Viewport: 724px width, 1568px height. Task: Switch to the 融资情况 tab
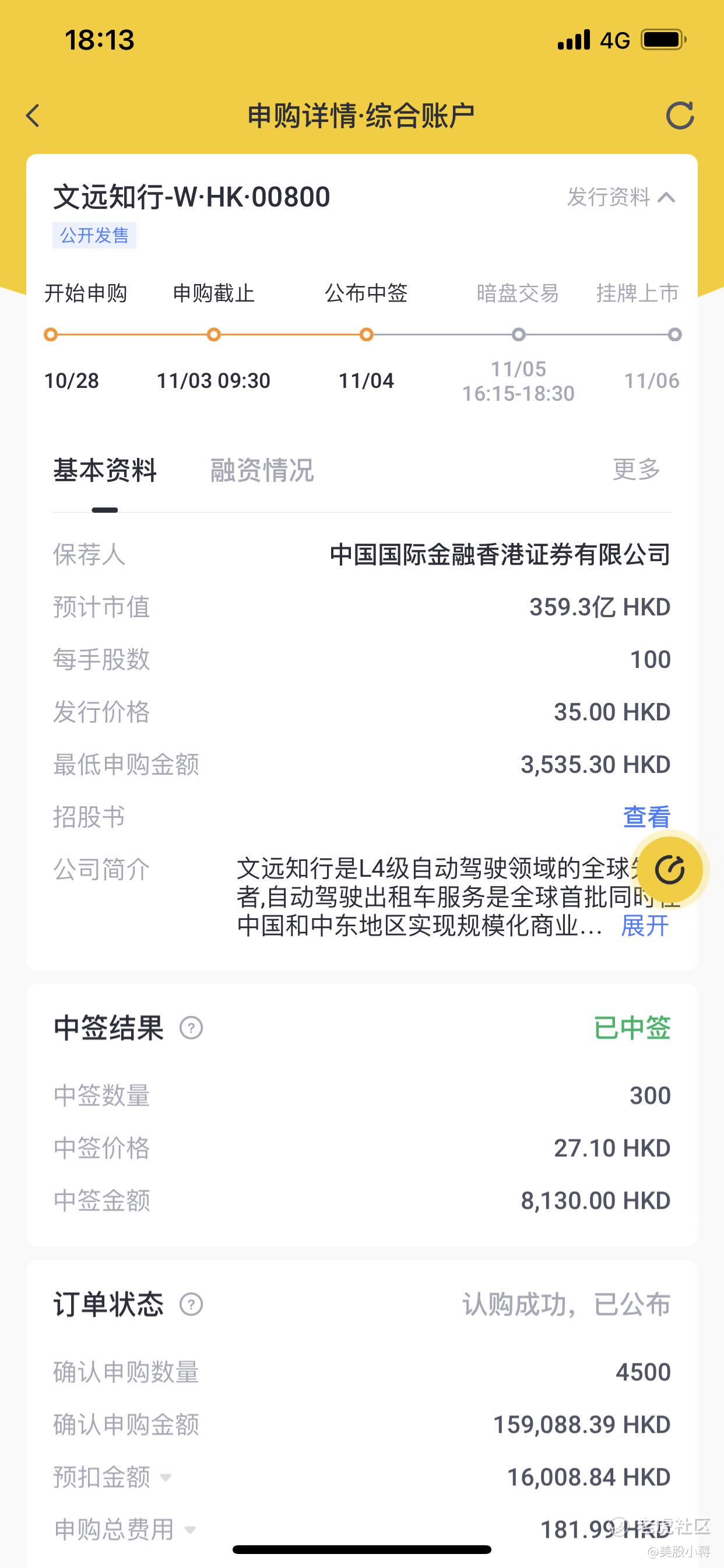(x=262, y=471)
